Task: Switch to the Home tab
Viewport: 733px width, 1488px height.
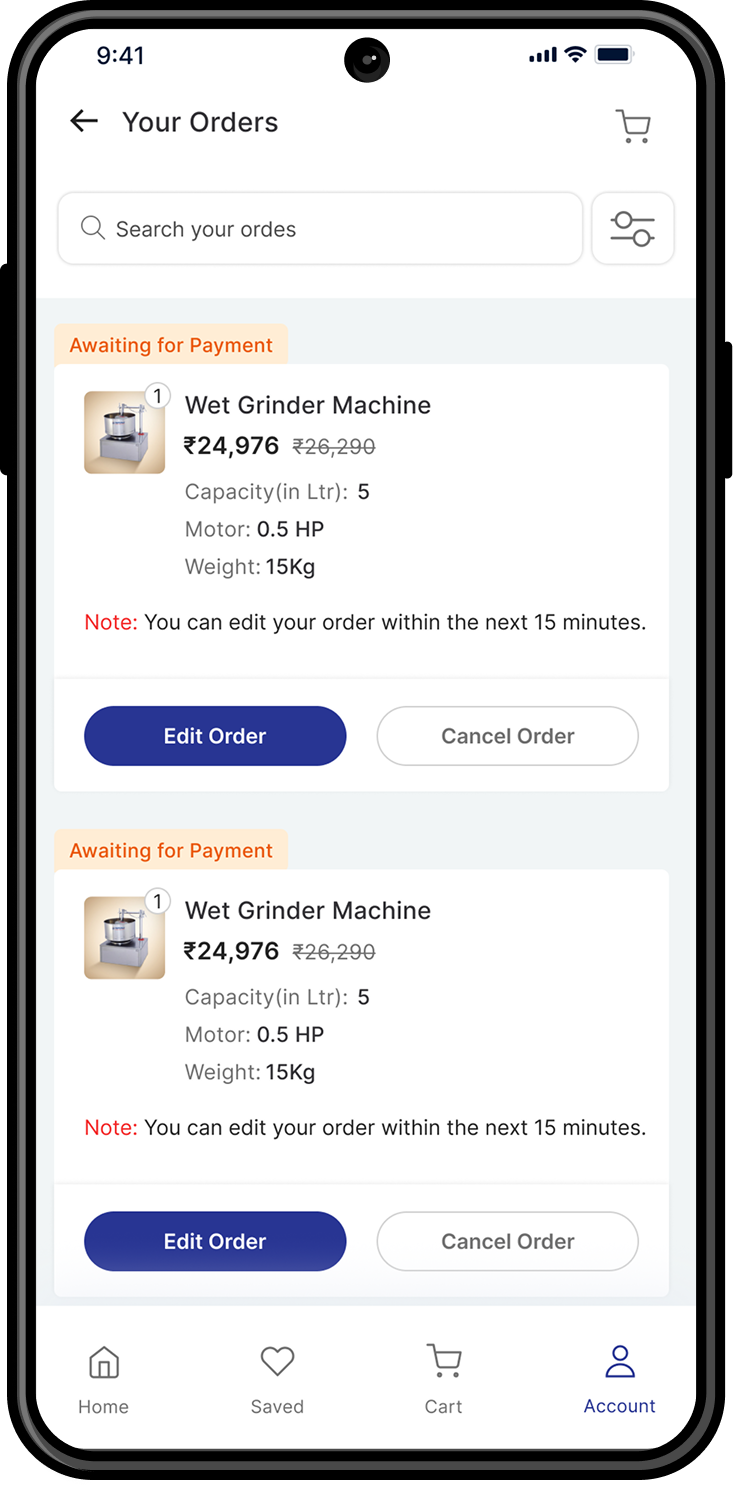Action: 104,1379
